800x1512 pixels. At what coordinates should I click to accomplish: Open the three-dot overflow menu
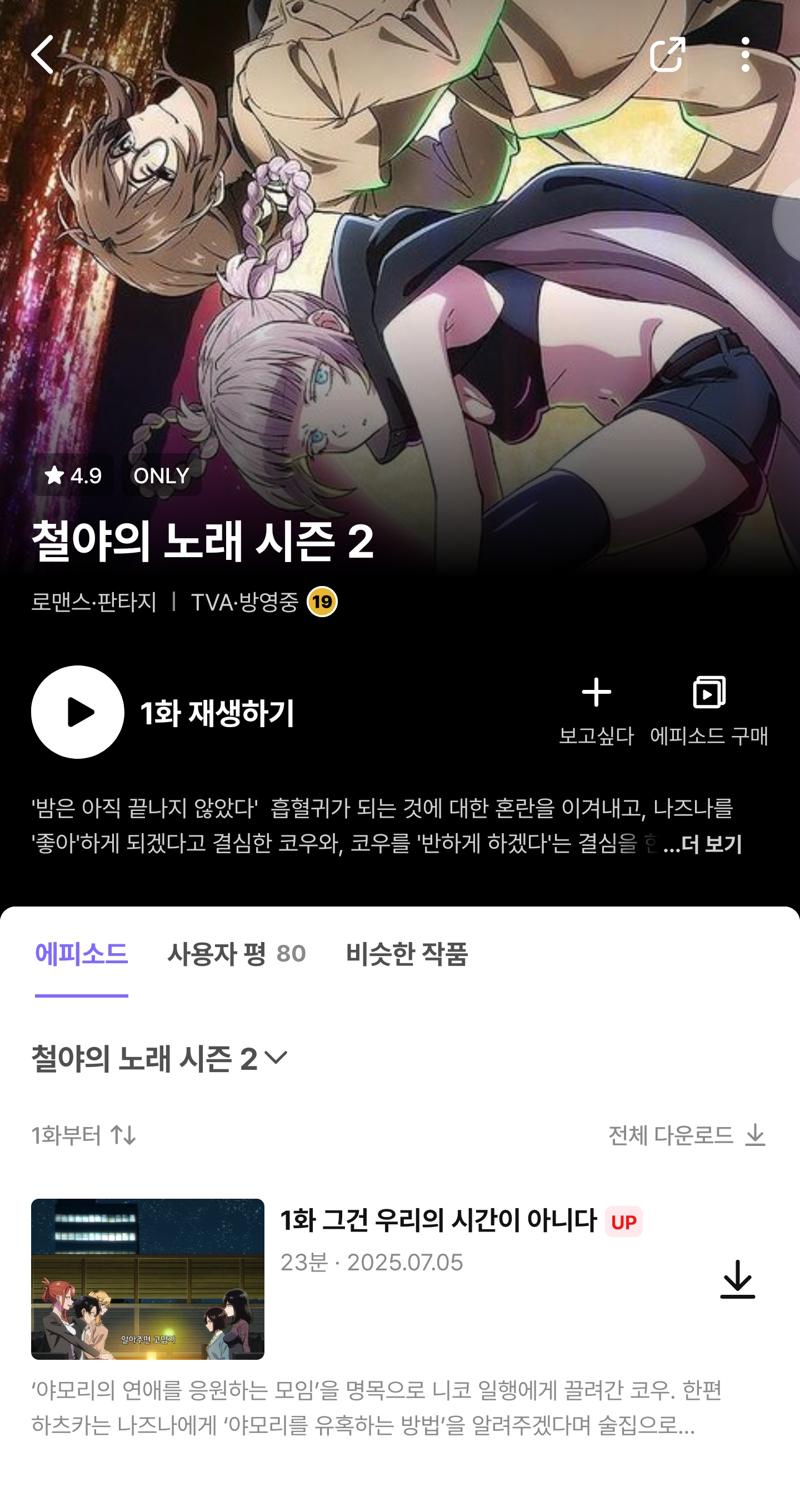click(745, 54)
